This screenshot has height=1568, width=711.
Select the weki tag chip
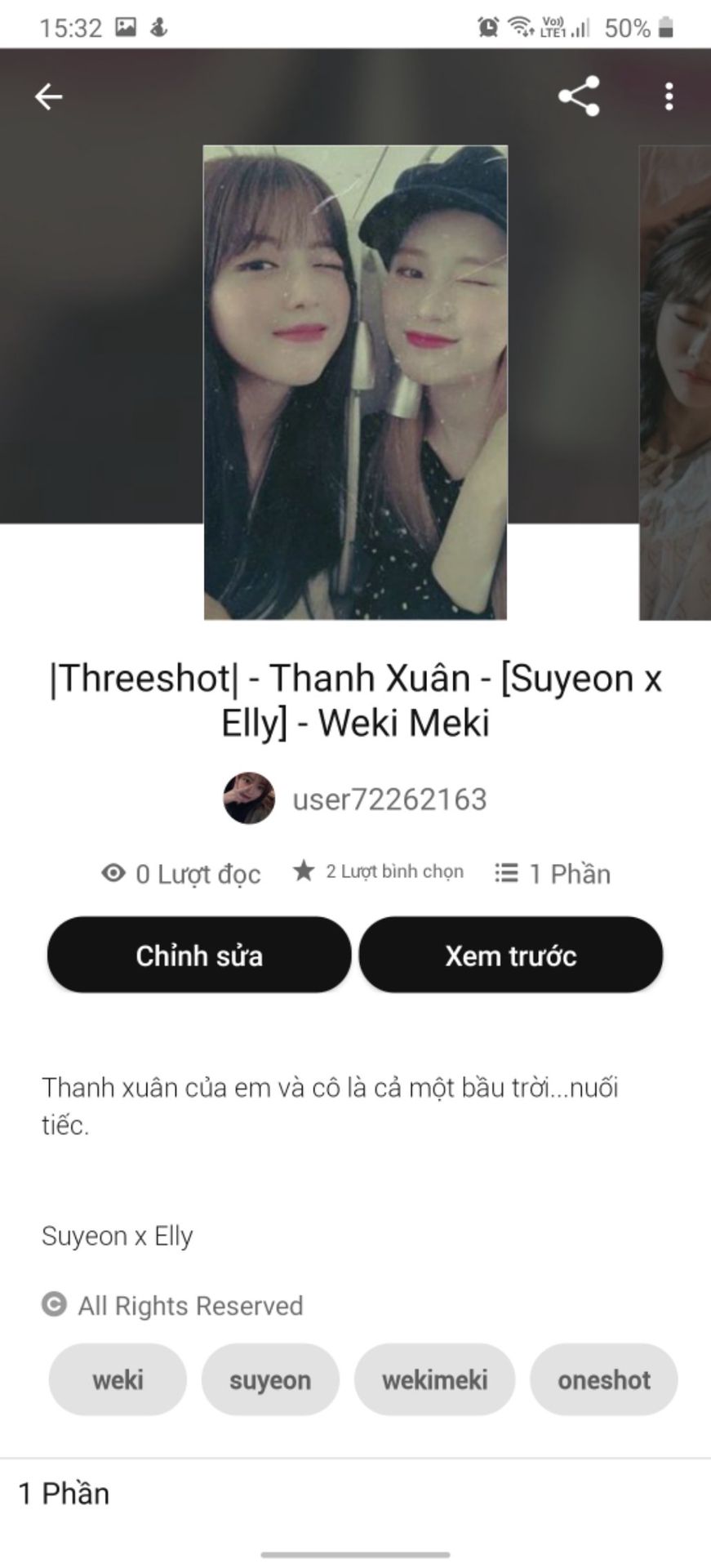[x=118, y=1380]
